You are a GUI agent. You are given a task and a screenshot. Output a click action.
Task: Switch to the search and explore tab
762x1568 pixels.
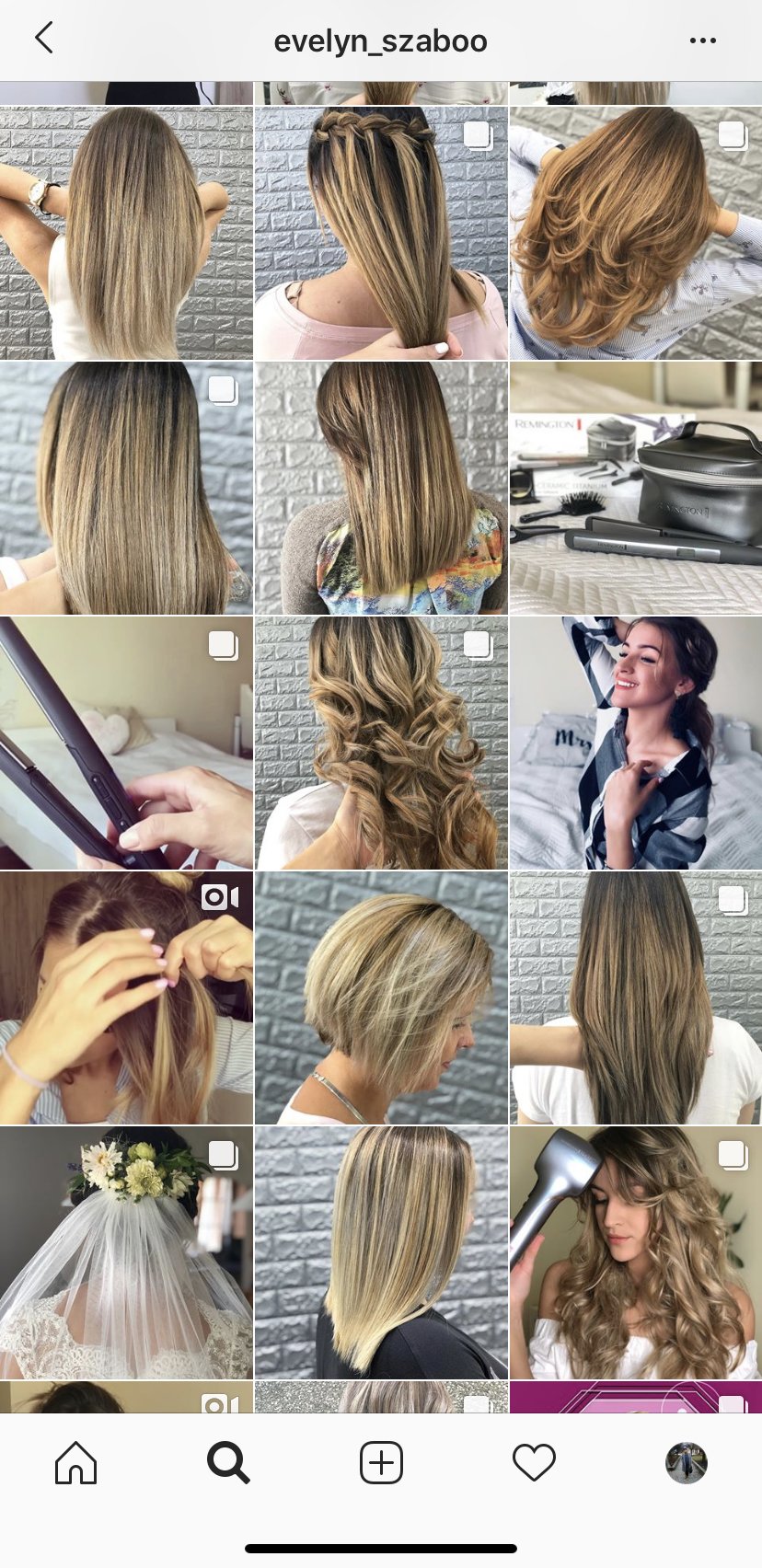tap(228, 1462)
